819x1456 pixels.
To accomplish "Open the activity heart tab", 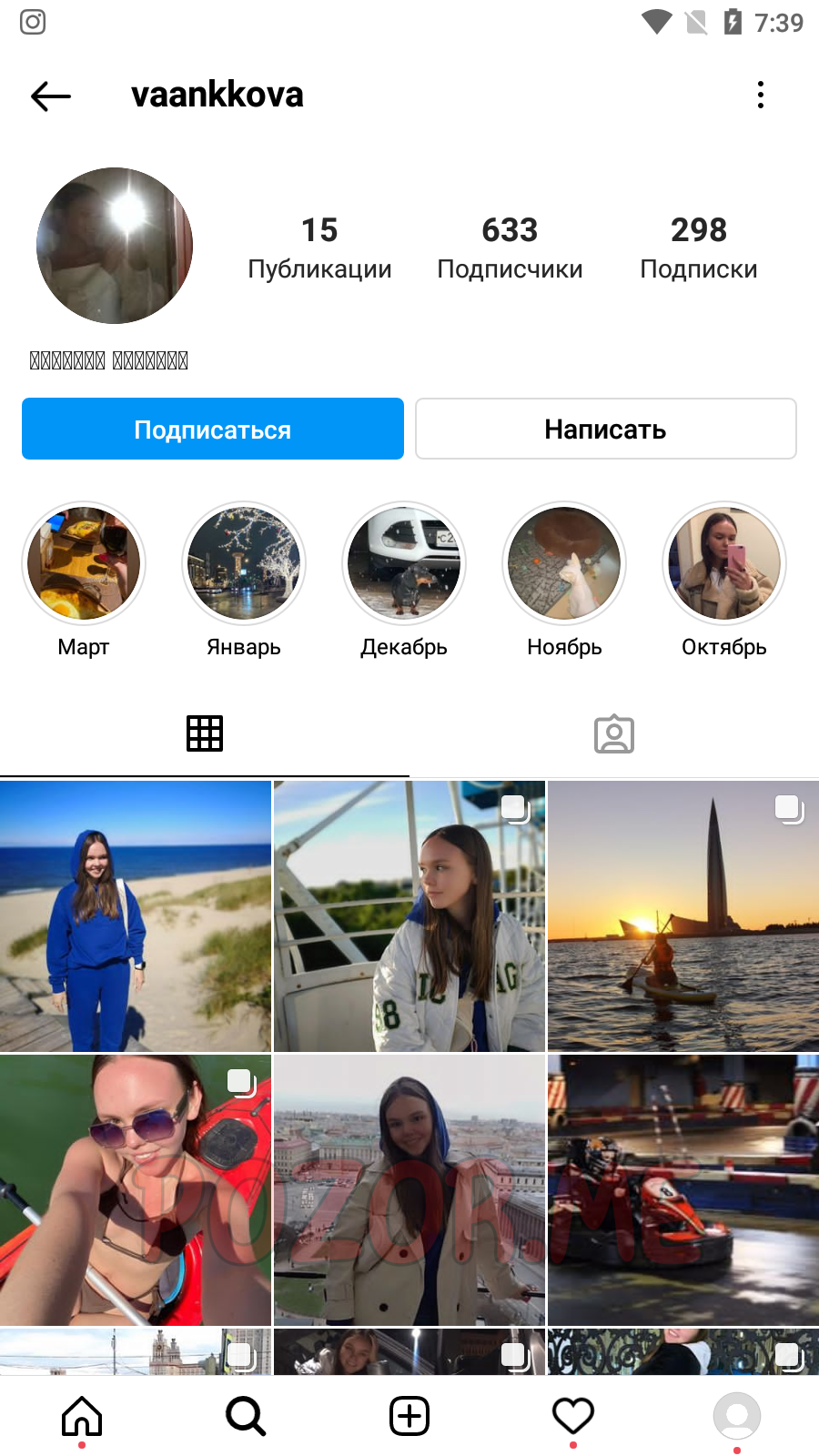I will click(x=573, y=1416).
